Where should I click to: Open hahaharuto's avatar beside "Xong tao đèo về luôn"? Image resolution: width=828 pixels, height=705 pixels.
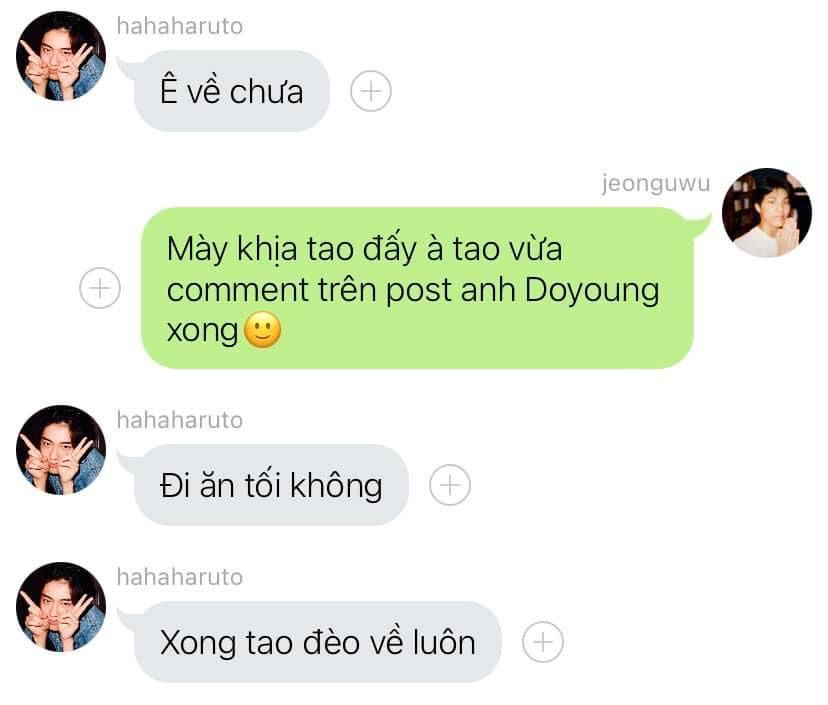(61, 606)
